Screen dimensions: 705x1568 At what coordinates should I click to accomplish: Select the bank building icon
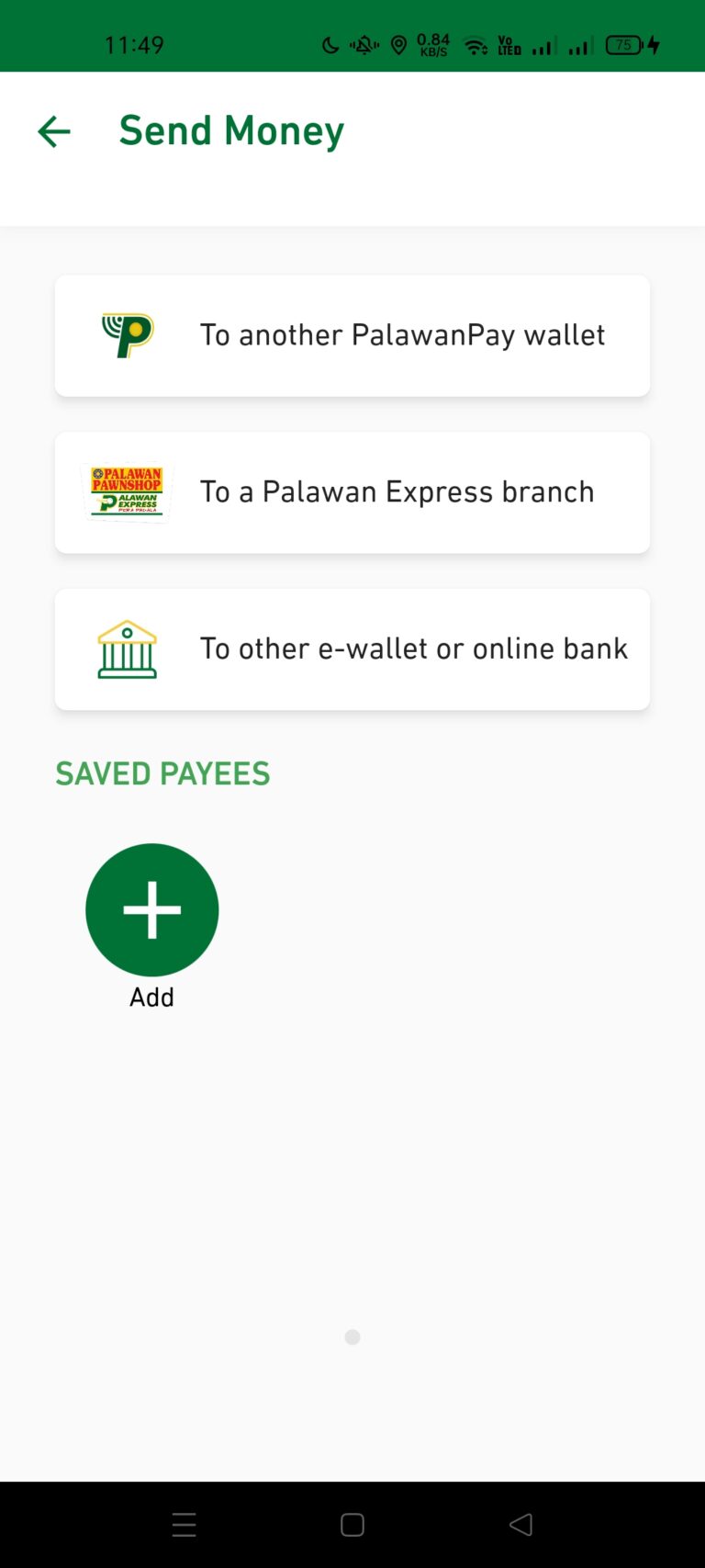[127, 648]
